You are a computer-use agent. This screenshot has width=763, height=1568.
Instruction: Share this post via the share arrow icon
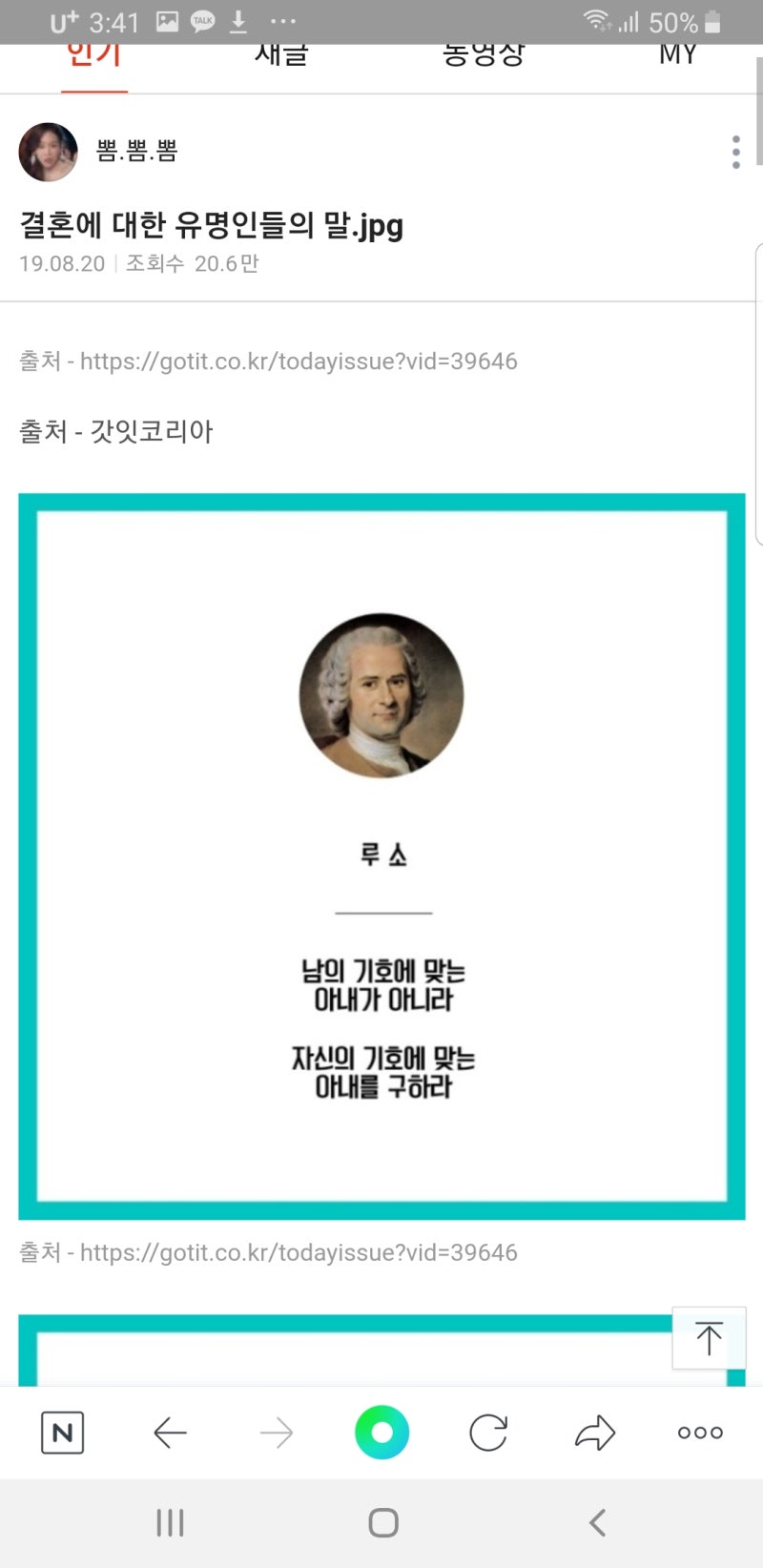click(595, 1432)
